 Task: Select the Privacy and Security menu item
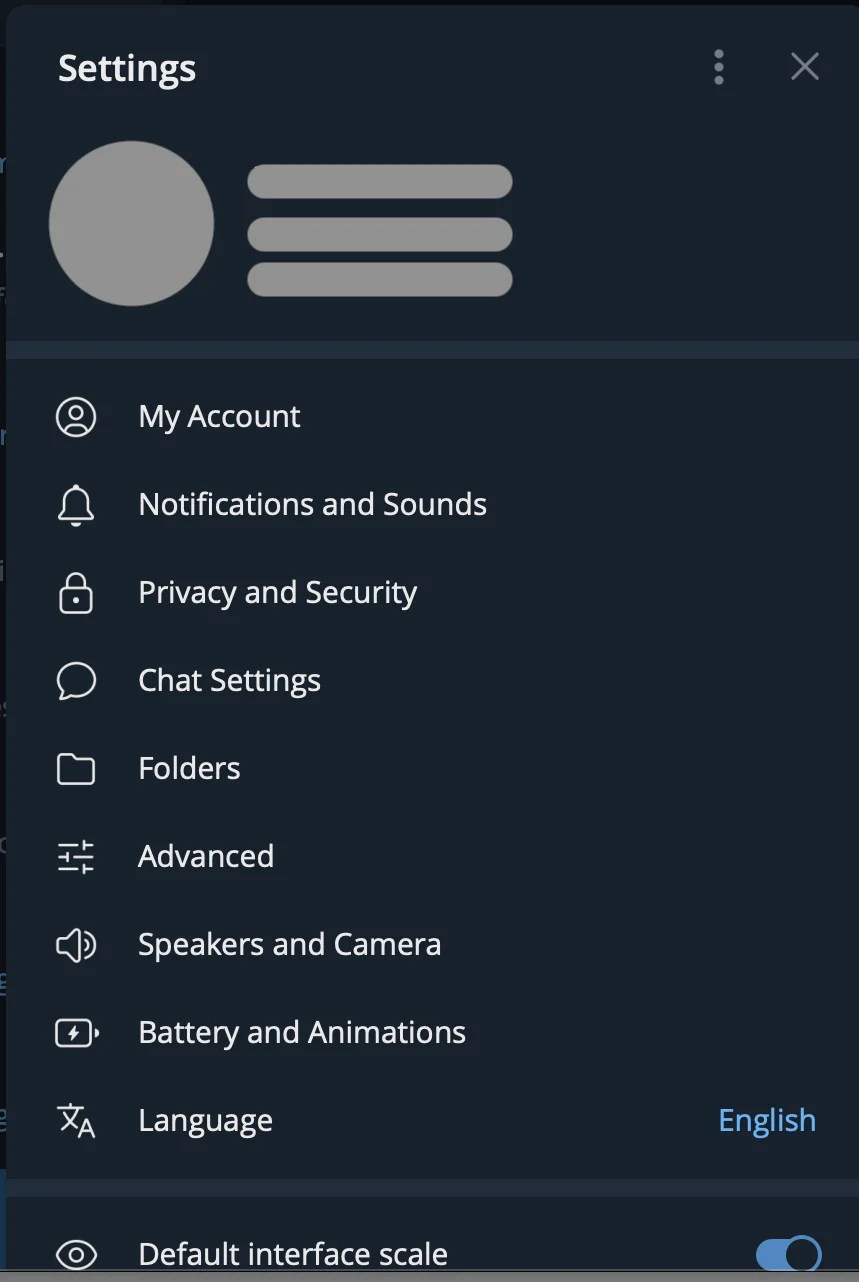point(277,592)
